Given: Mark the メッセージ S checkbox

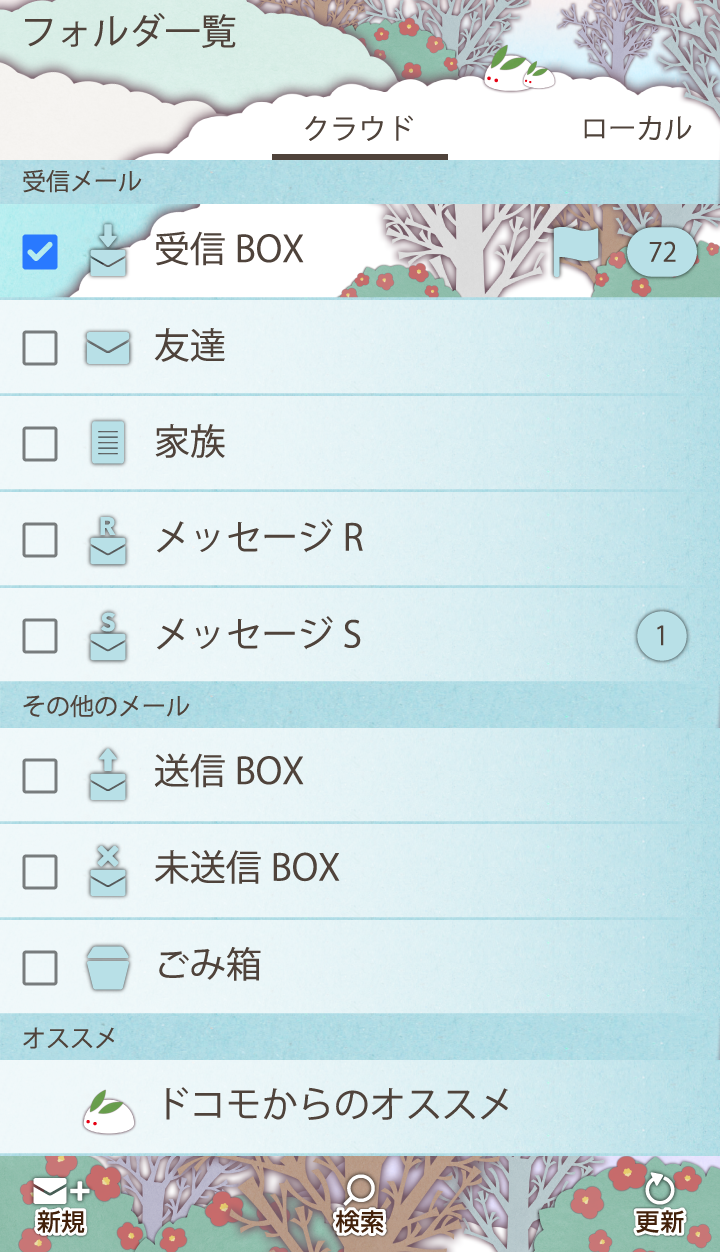Looking at the screenshot, I should tap(40, 636).
